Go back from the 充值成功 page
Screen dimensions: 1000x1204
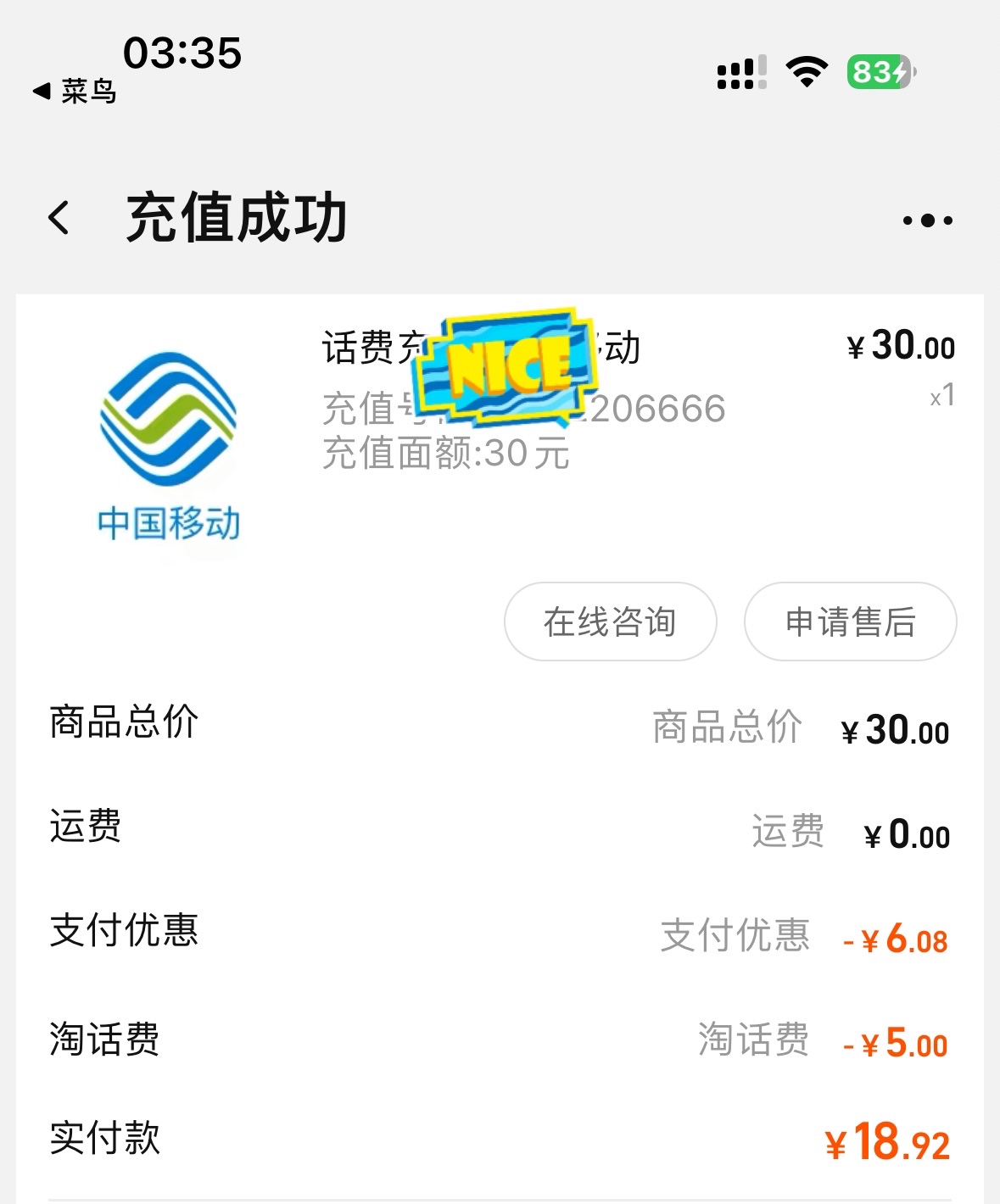point(59,219)
